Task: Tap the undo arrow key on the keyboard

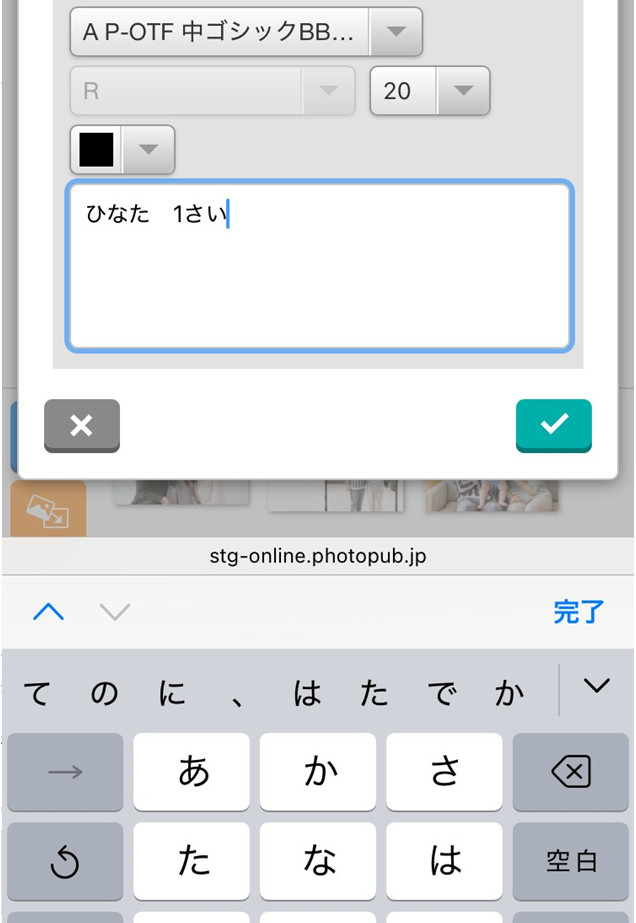Action: 65,861
